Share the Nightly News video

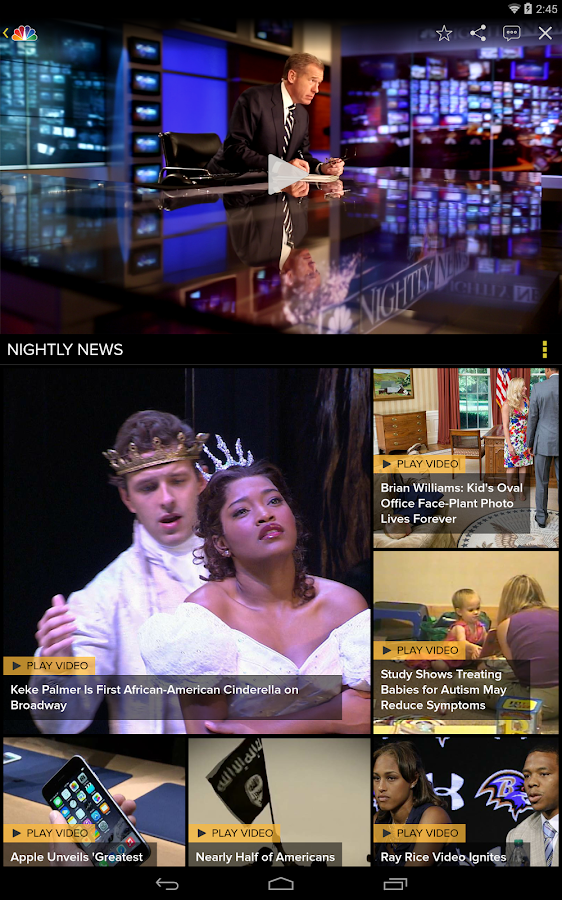478,33
